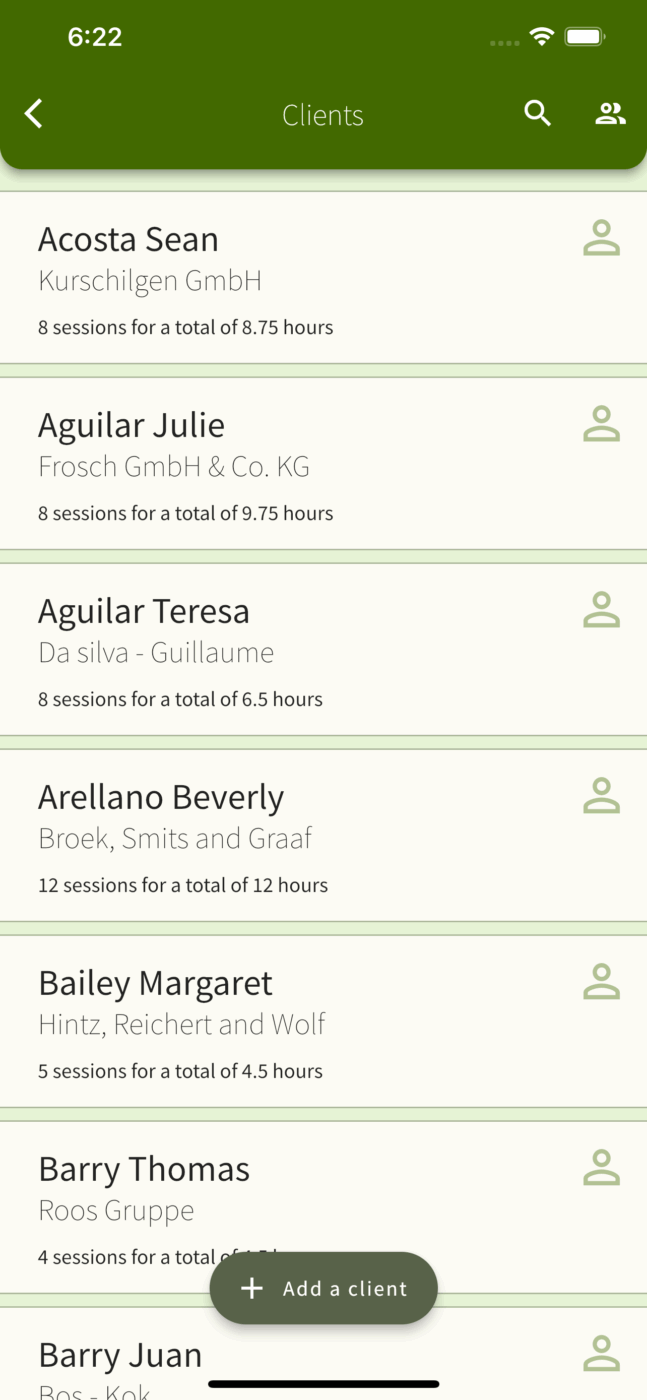Select client Barry Thomas

[x=323, y=1207]
